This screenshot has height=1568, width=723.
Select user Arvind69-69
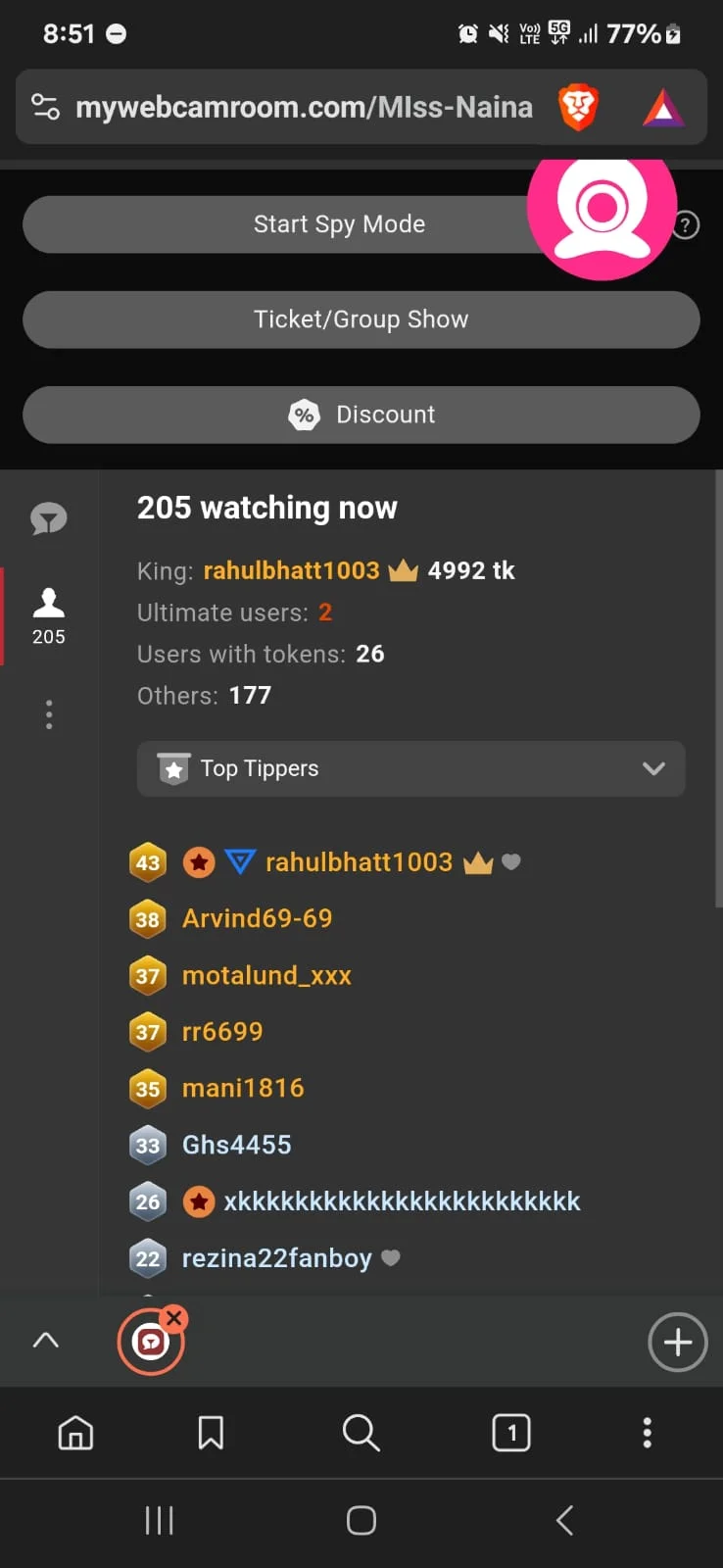(257, 918)
